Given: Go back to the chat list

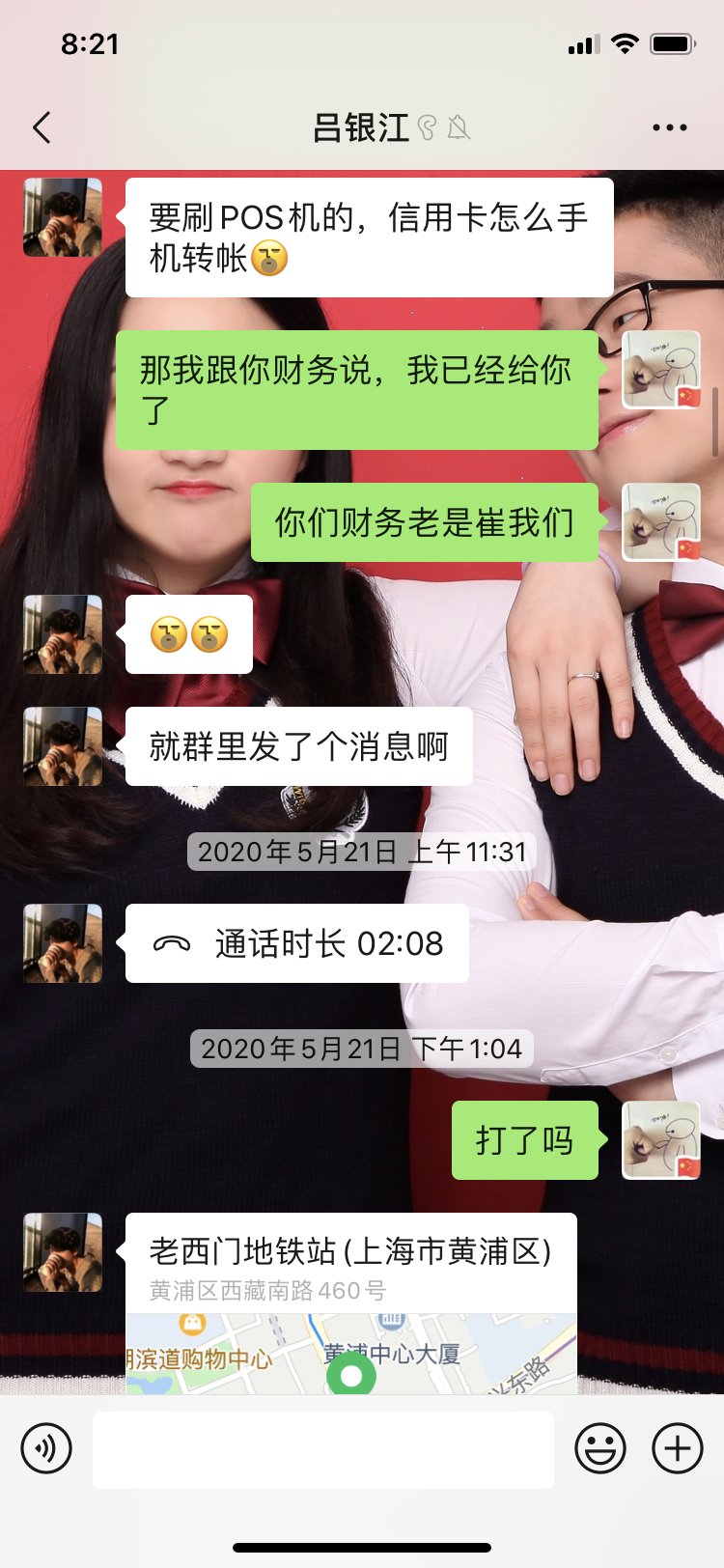Looking at the screenshot, I should tap(42, 127).
